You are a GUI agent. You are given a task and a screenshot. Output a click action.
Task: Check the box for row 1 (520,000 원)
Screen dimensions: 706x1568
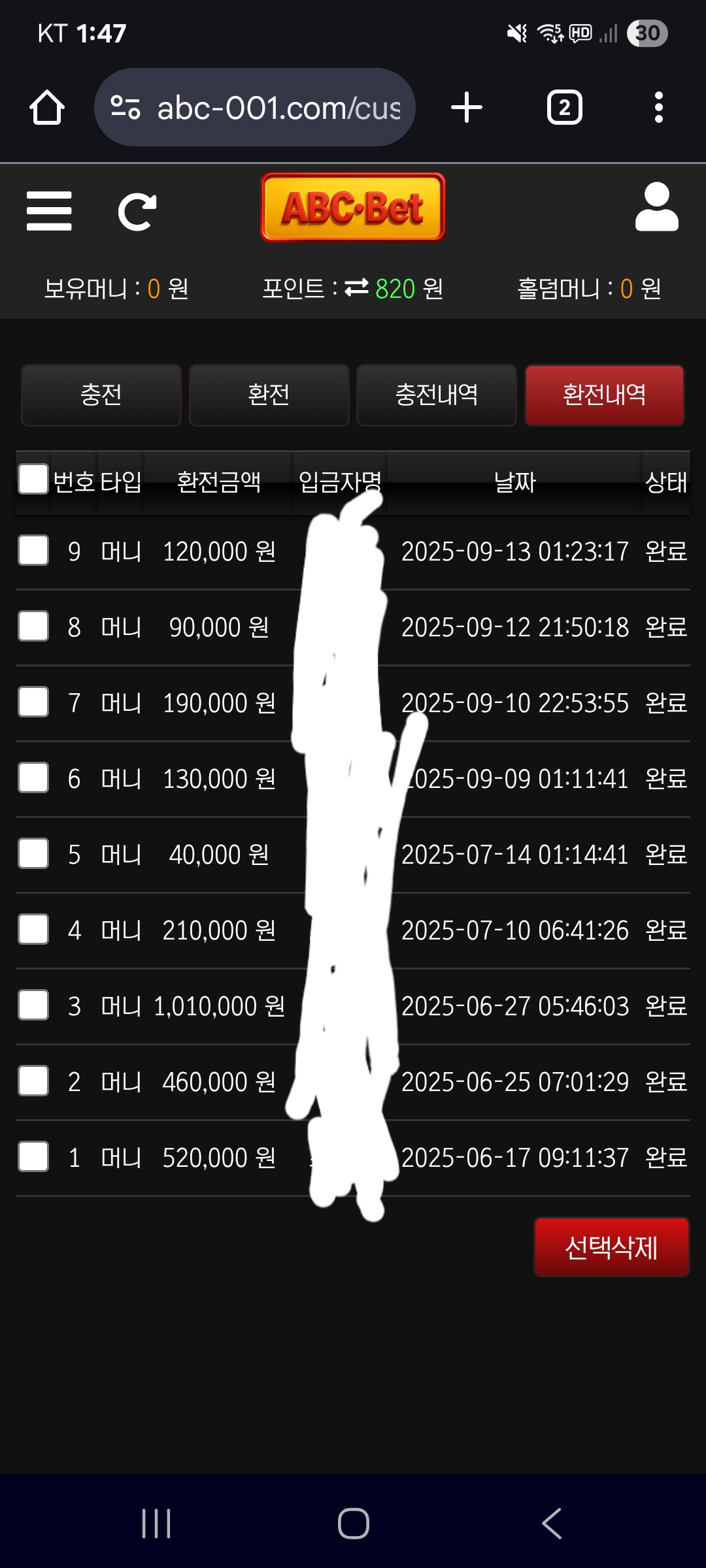pos(33,1156)
